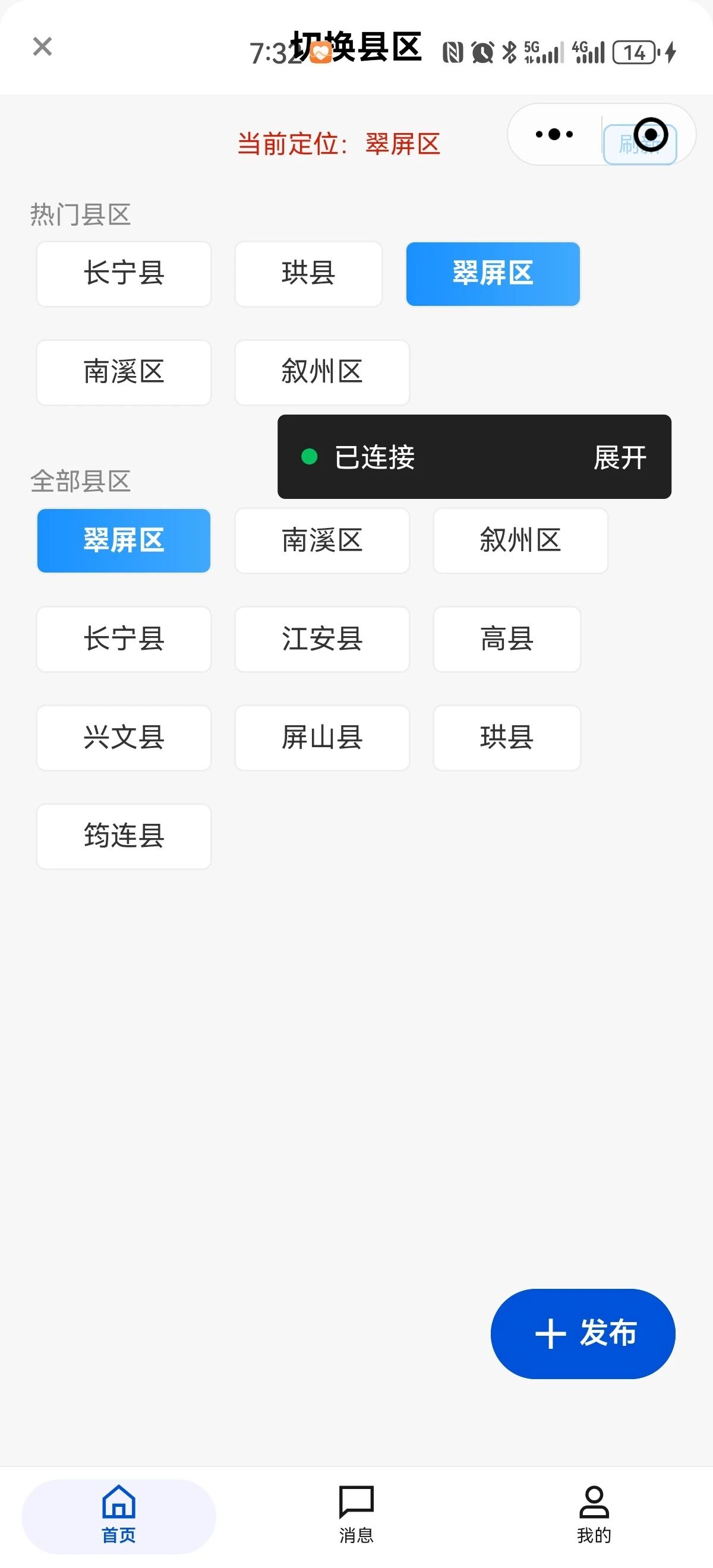Select 江安县 district
Viewport: 713px width, 1568px height.
click(322, 639)
